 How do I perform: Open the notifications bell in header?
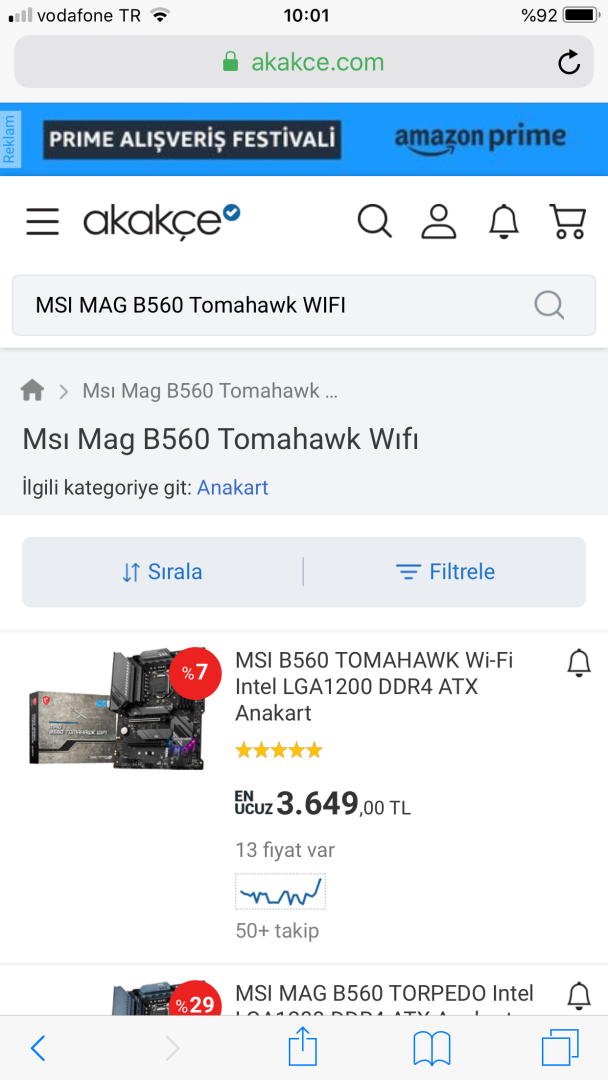click(504, 221)
